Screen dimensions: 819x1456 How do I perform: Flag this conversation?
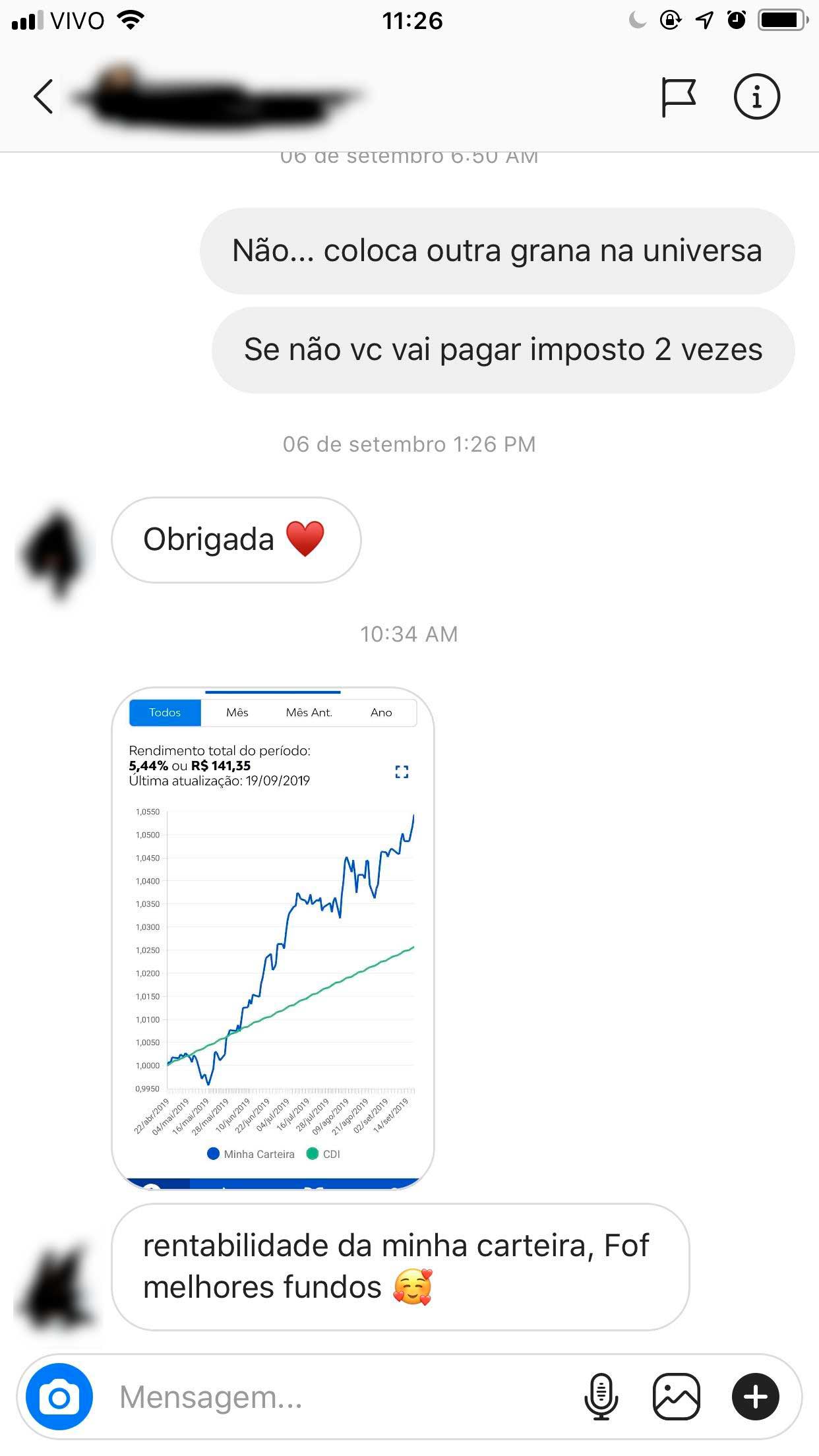678,98
